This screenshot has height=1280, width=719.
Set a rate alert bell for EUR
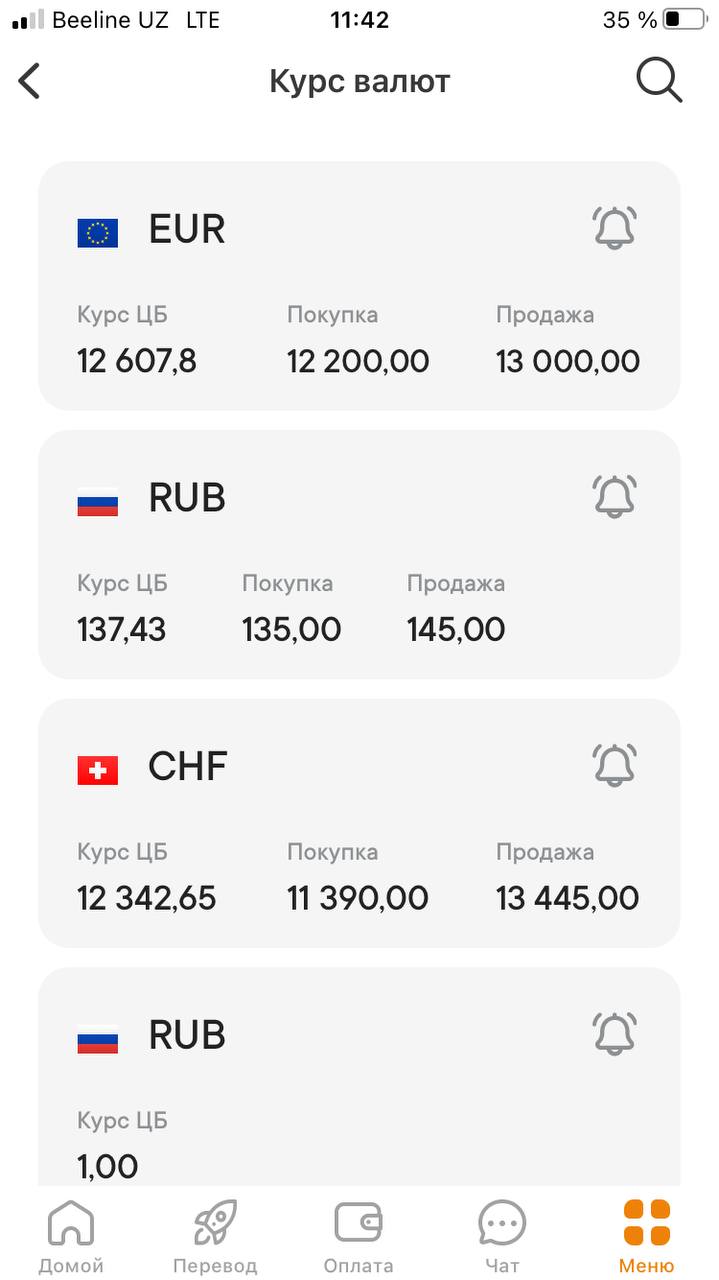[614, 228]
